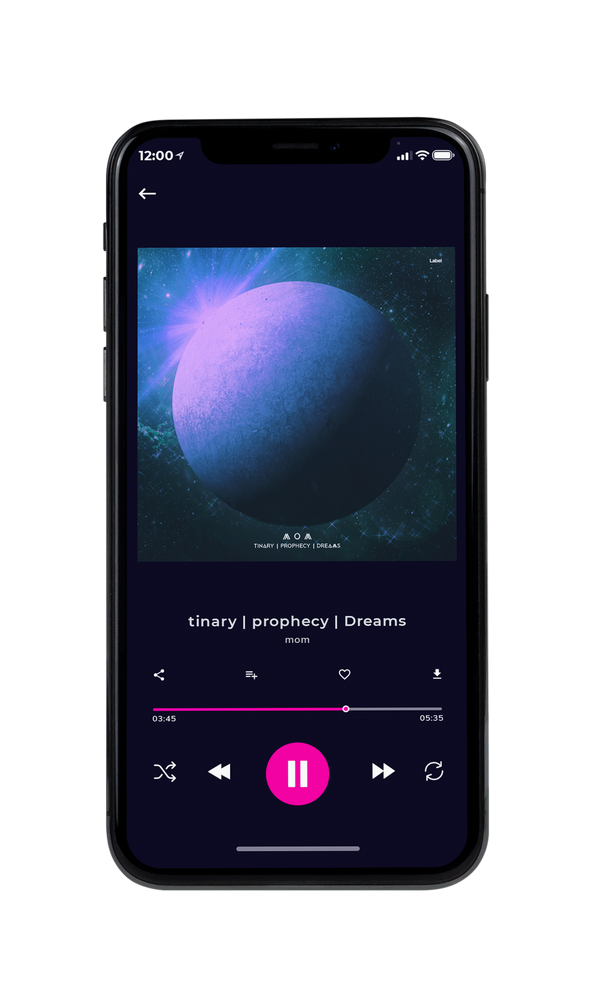Share the current track

pyautogui.click(x=159, y=675)
